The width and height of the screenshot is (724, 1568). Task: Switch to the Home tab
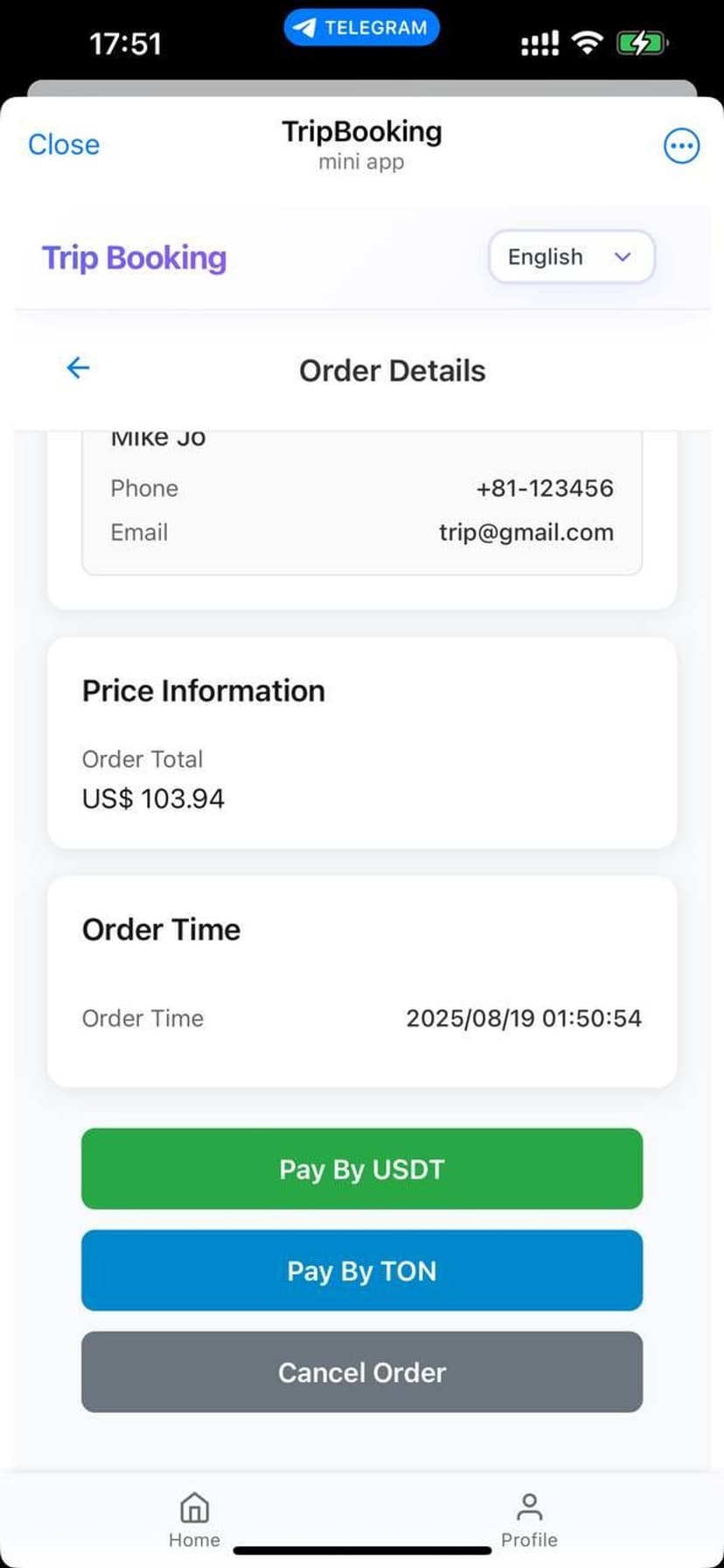tap(194, 1519)
